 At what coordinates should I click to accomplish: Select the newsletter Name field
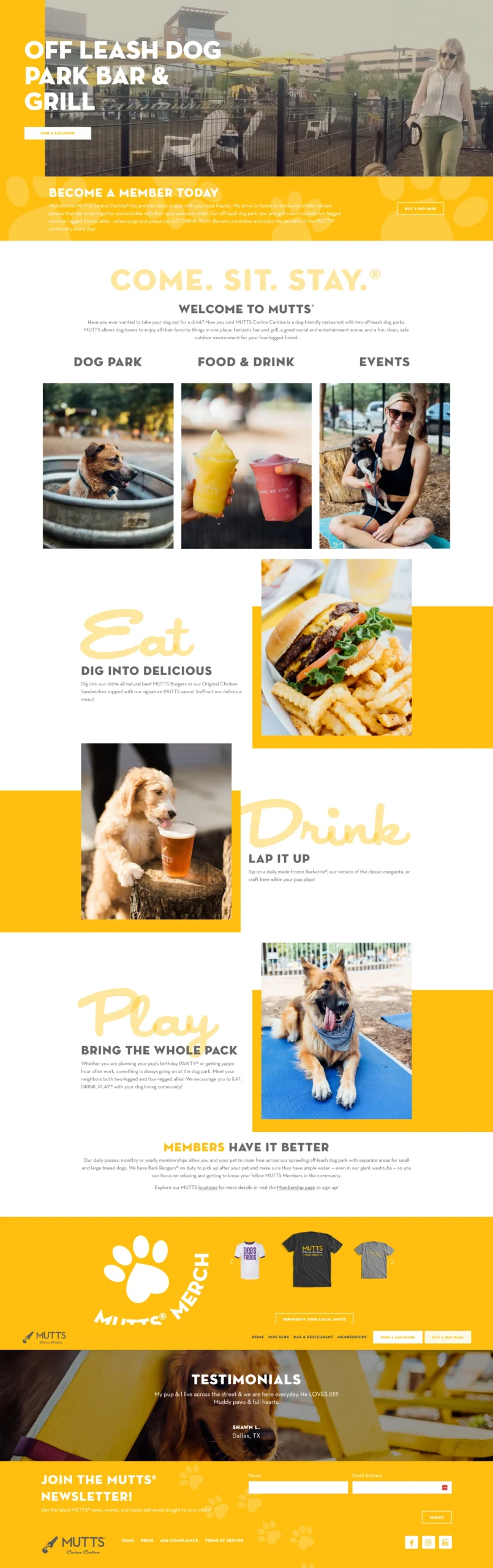coord(298,1487)
